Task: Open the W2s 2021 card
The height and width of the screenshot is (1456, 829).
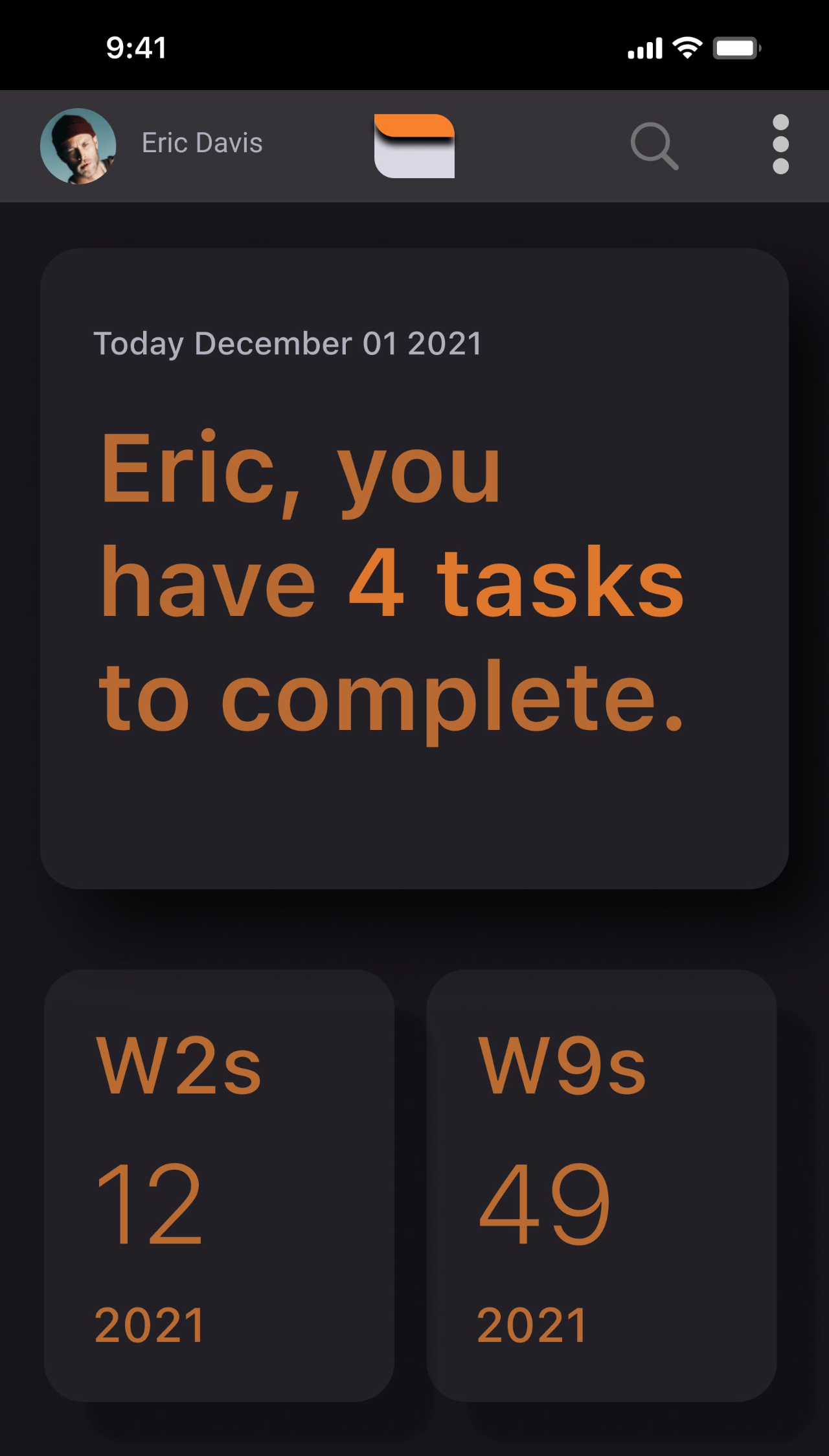Action: [x=219, y=1186]
